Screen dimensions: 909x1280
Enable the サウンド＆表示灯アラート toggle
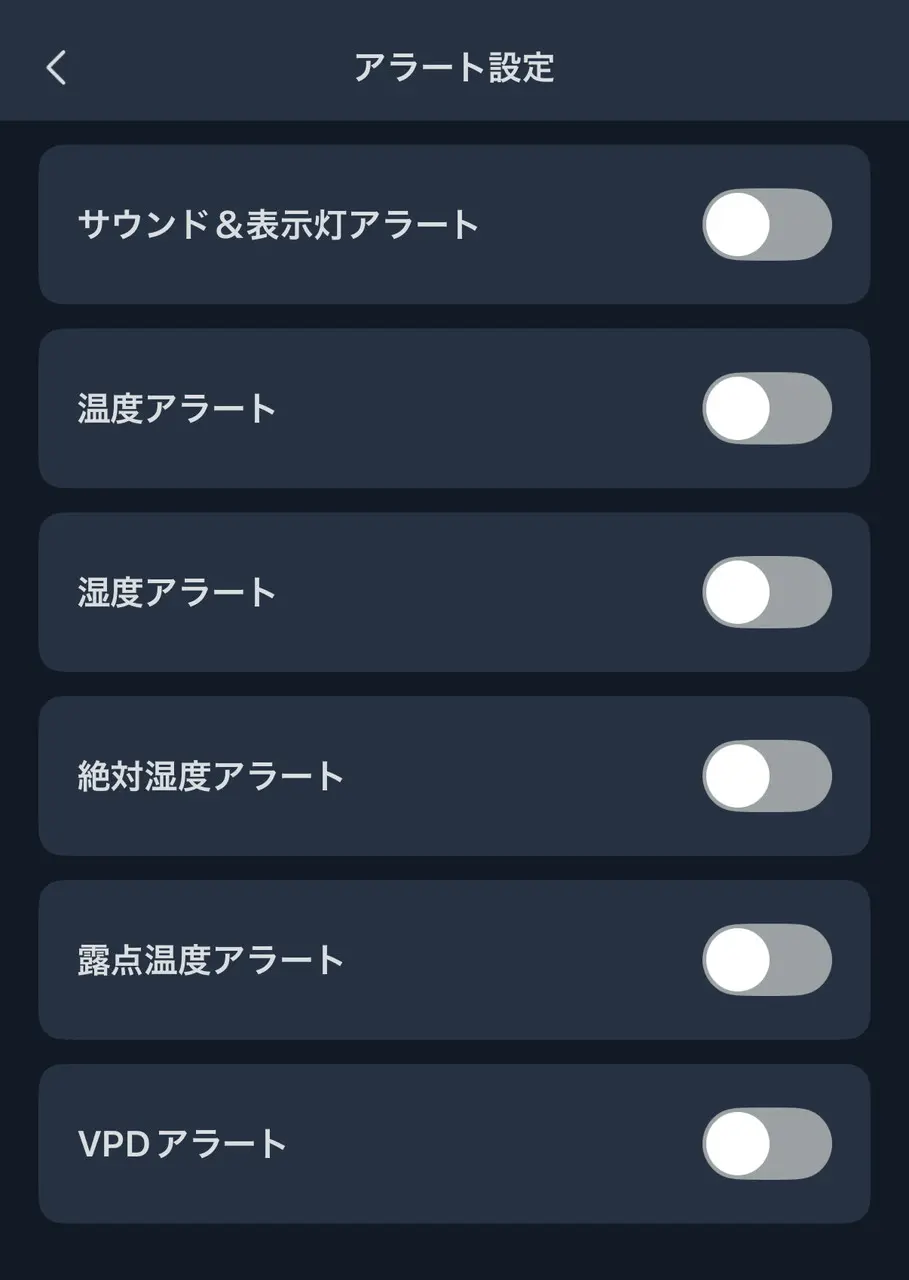(x=766, y=226)
